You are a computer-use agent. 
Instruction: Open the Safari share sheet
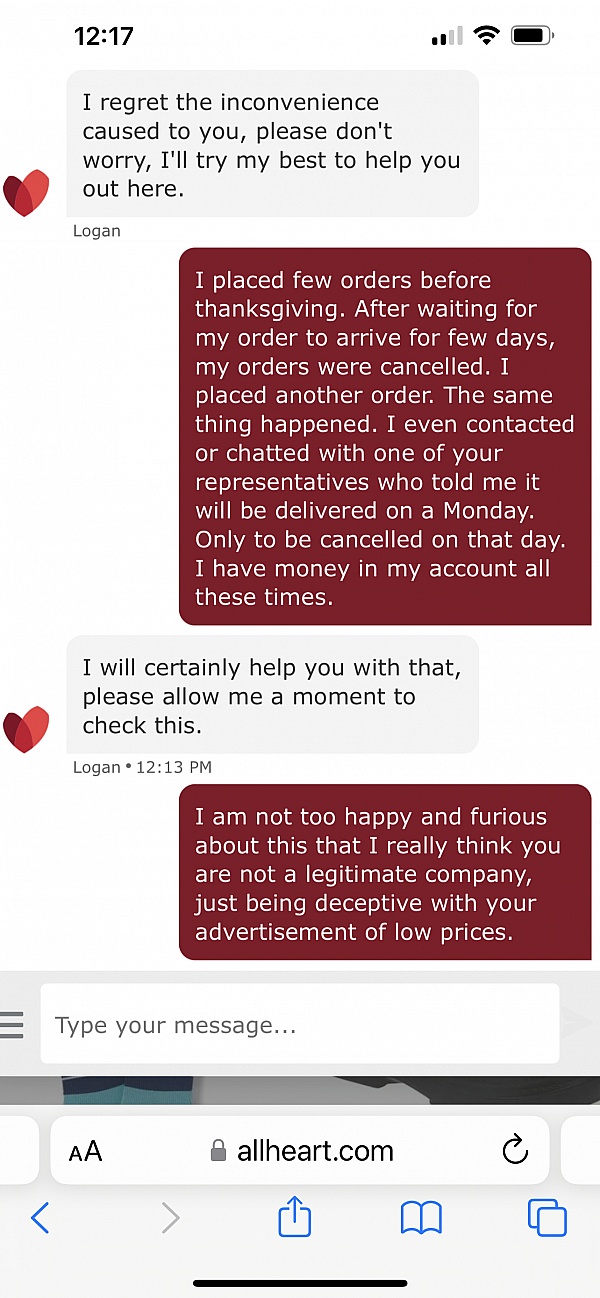tap(294, 1218)
